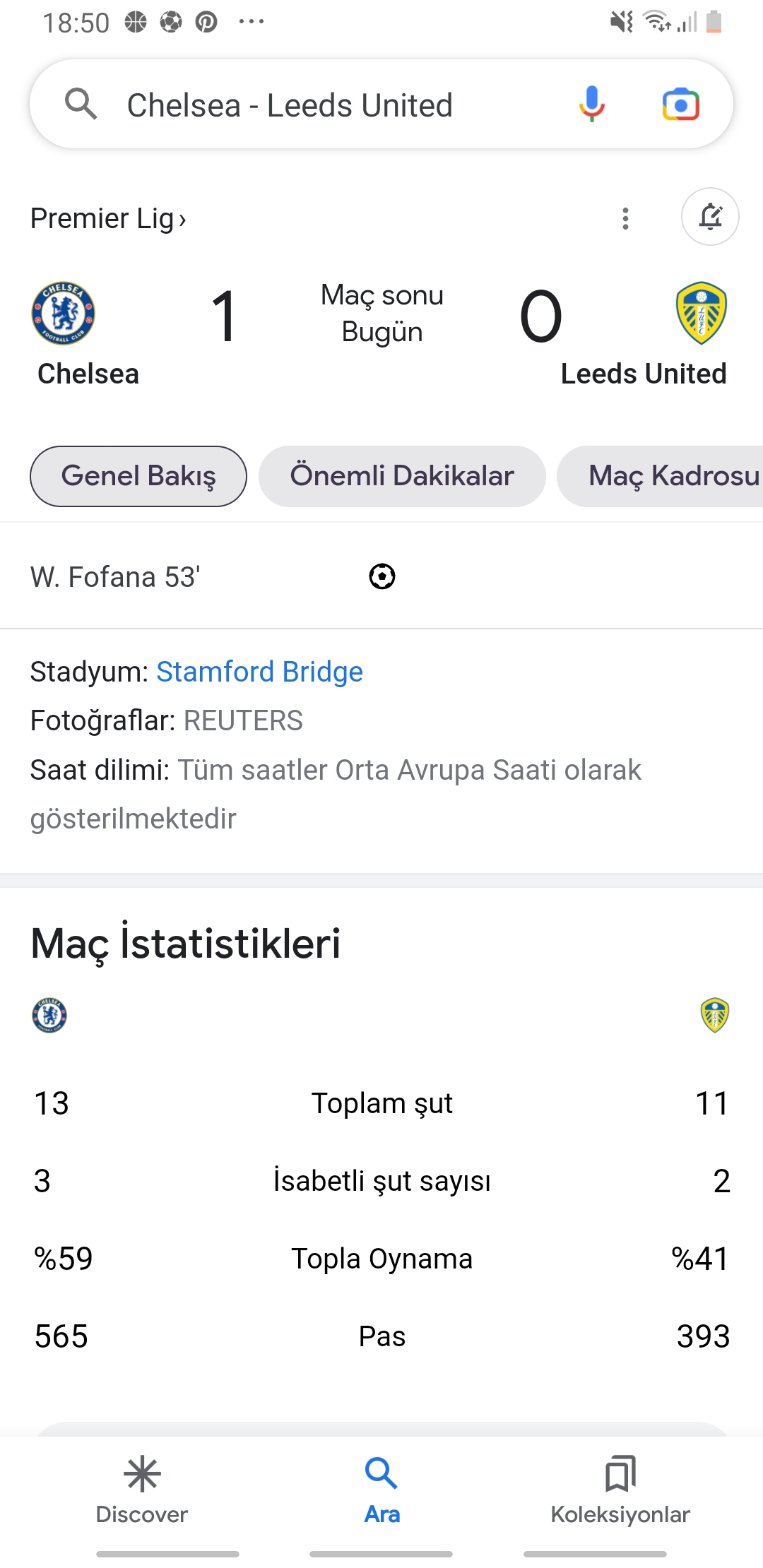The height and width of the screenshot is (1568, 763).
Task: Enable match notifications with the bell
Action: coord(710,217)
